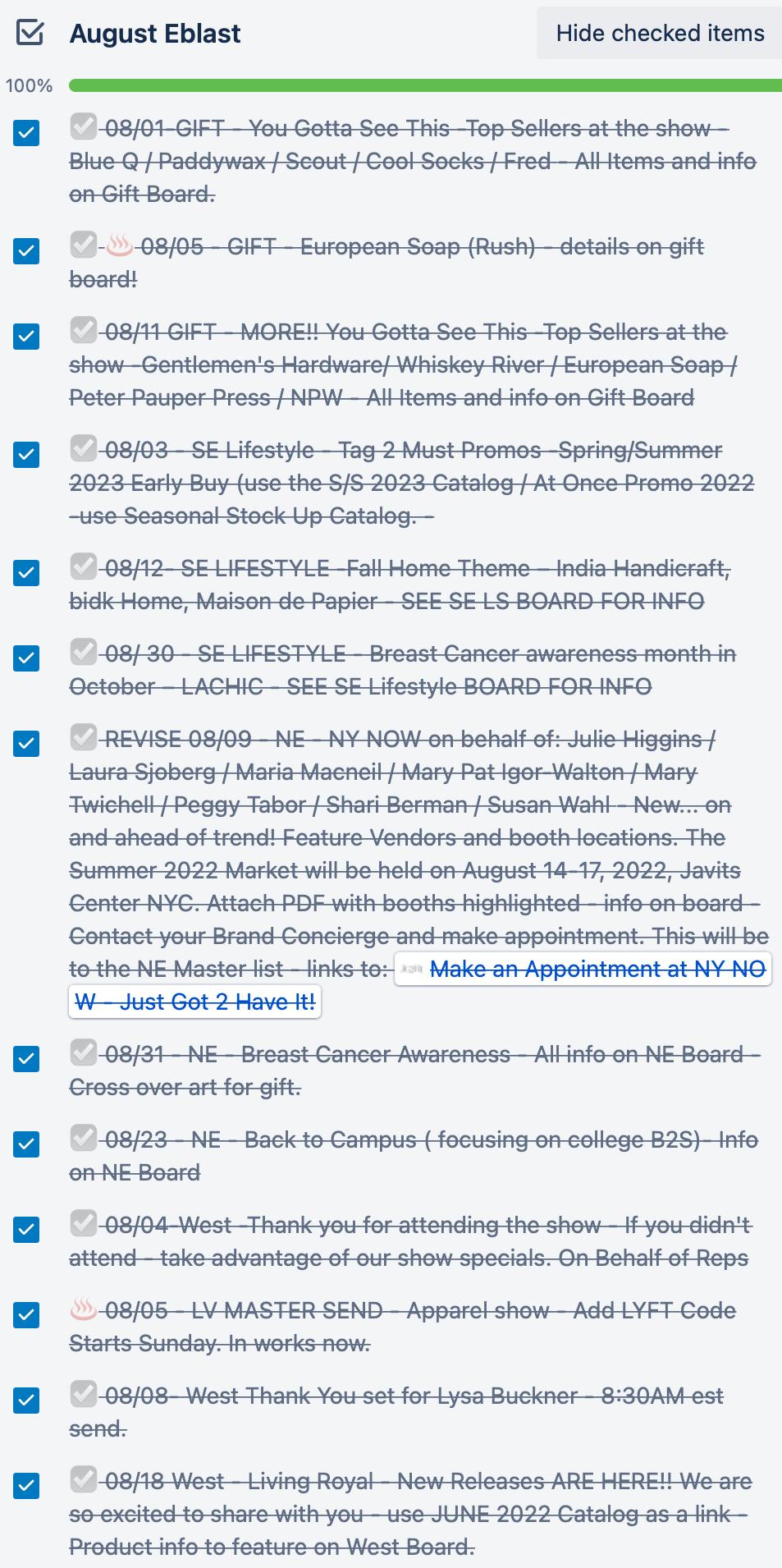Uncheck 08/30 SE LIFESTYLE Breast Cancer awareness item

click(26, 658)
